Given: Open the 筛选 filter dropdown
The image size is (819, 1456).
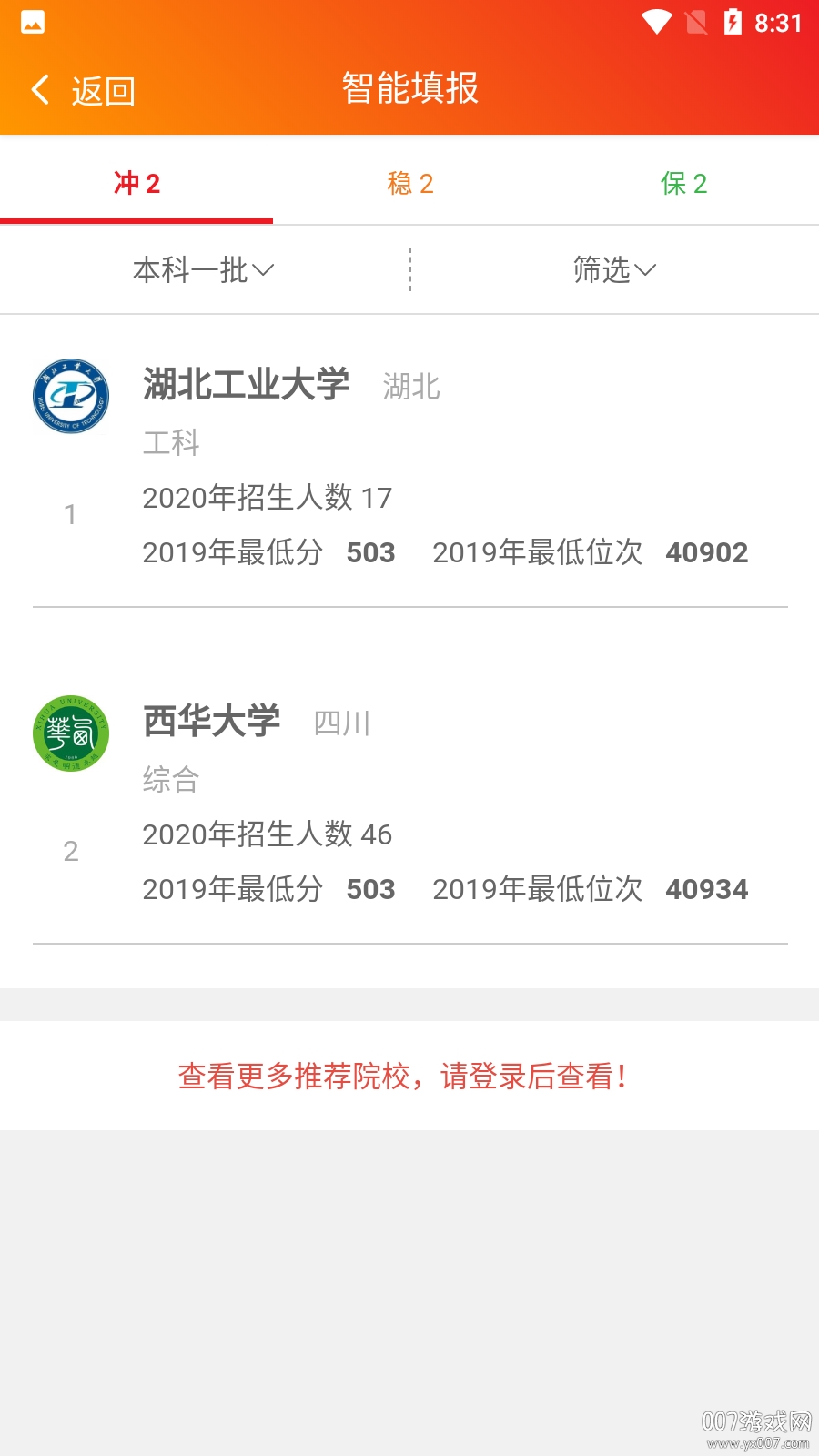Looking at the screenshot, I should tap(614, 269).
